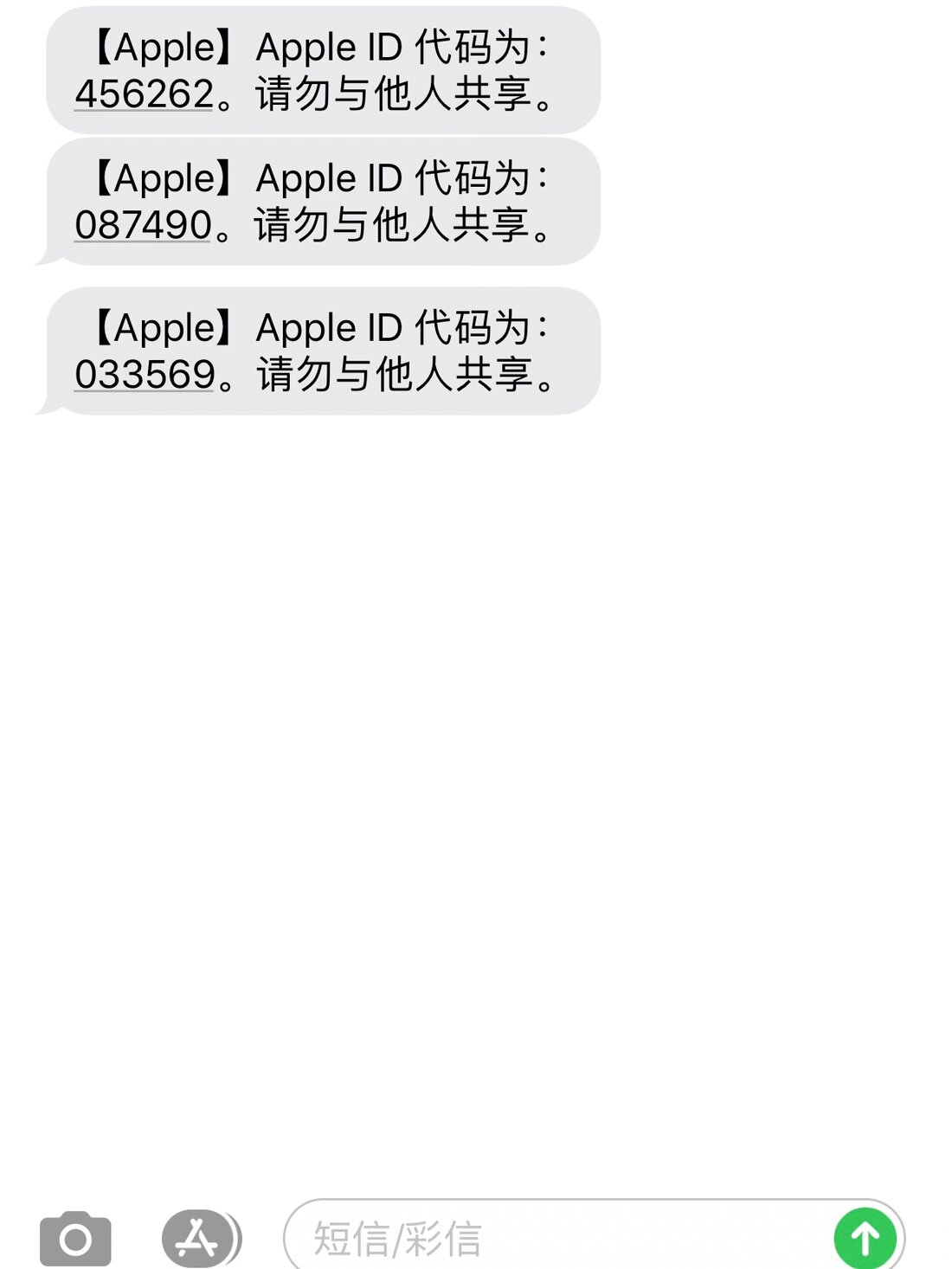Screen dimensions: 952x1269
Task: Tap the underlined code 033569
Action: [x=145, y=375]
